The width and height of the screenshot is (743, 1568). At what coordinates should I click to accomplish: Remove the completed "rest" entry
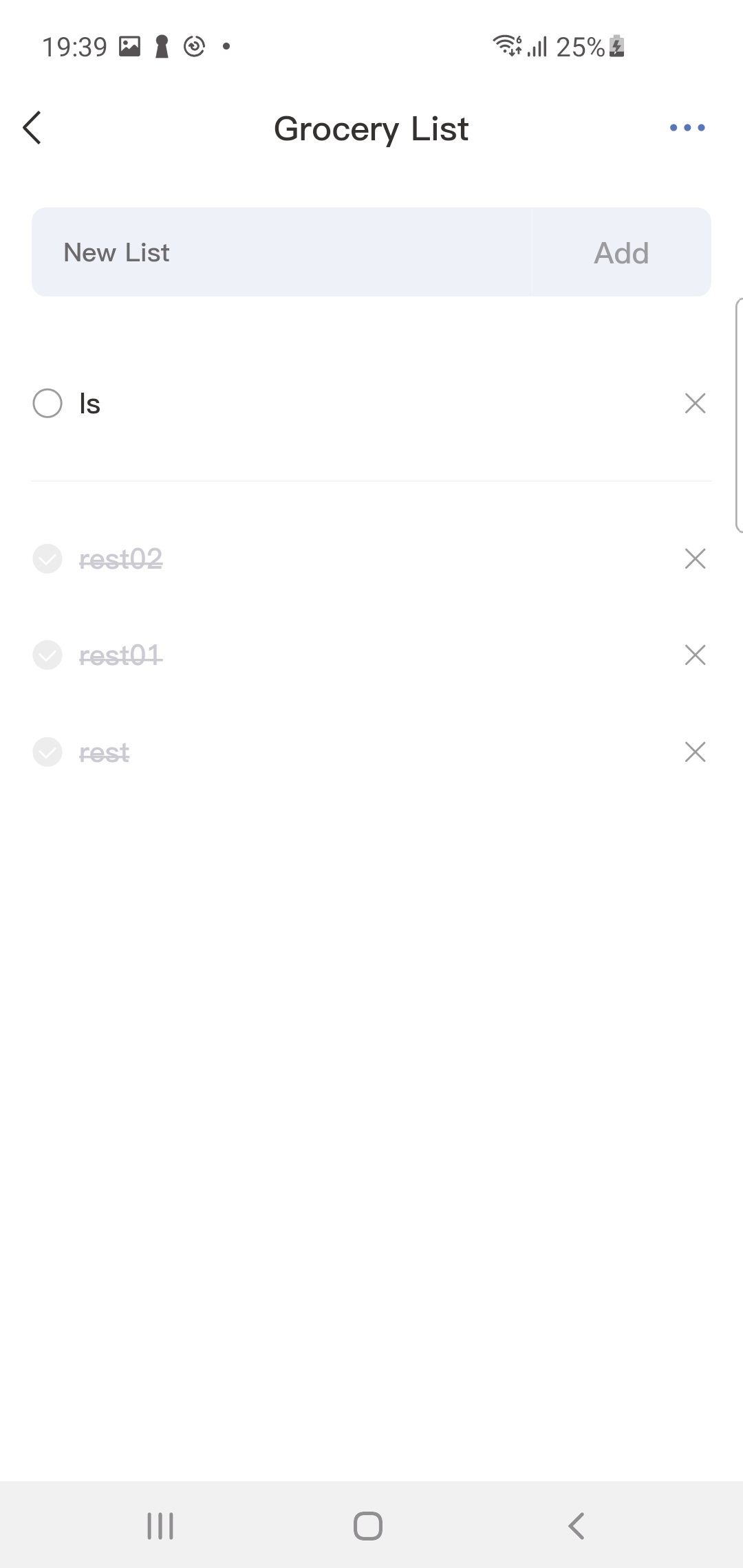[695, 752]
